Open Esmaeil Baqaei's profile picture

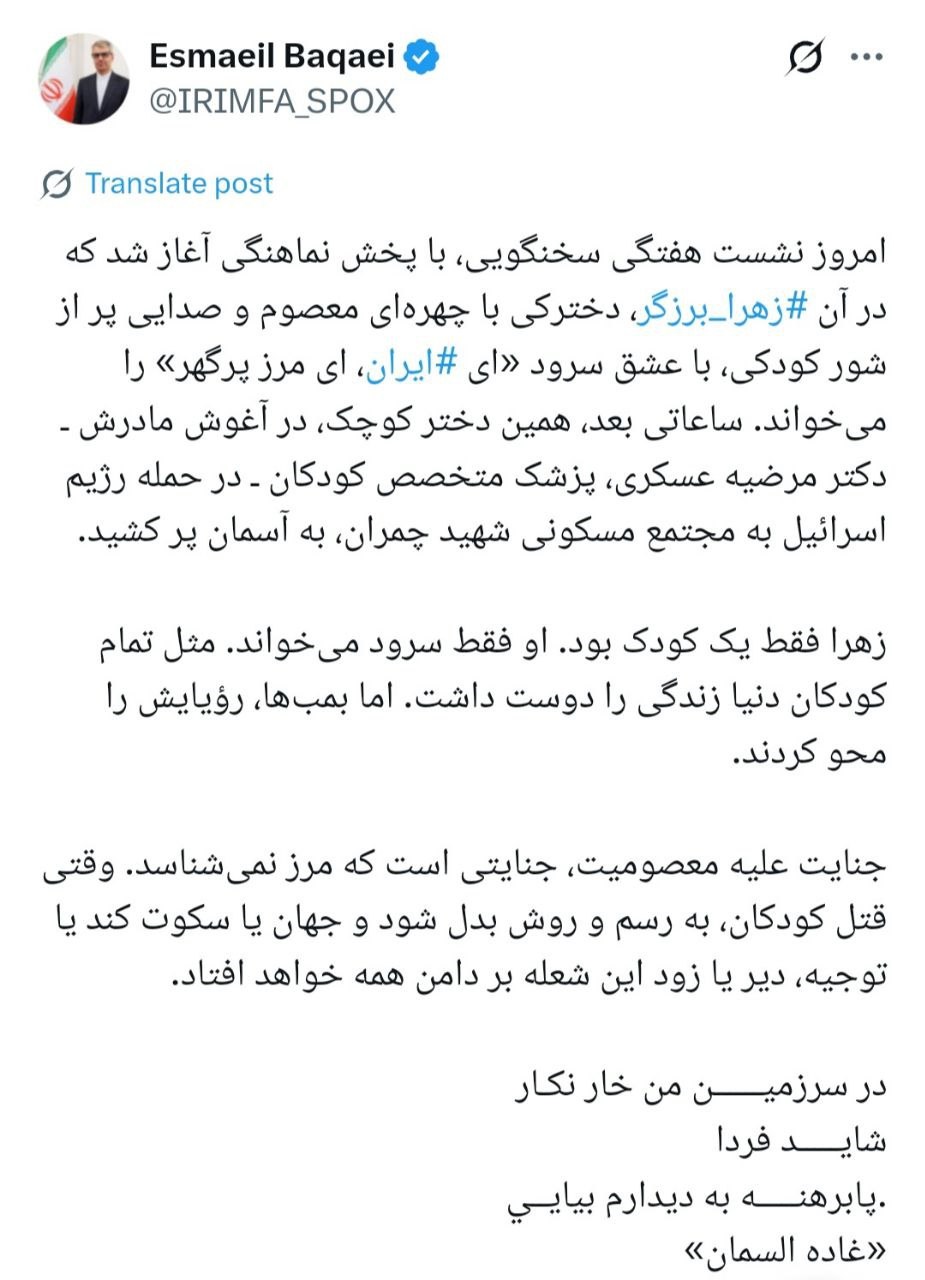pos(84,79)
